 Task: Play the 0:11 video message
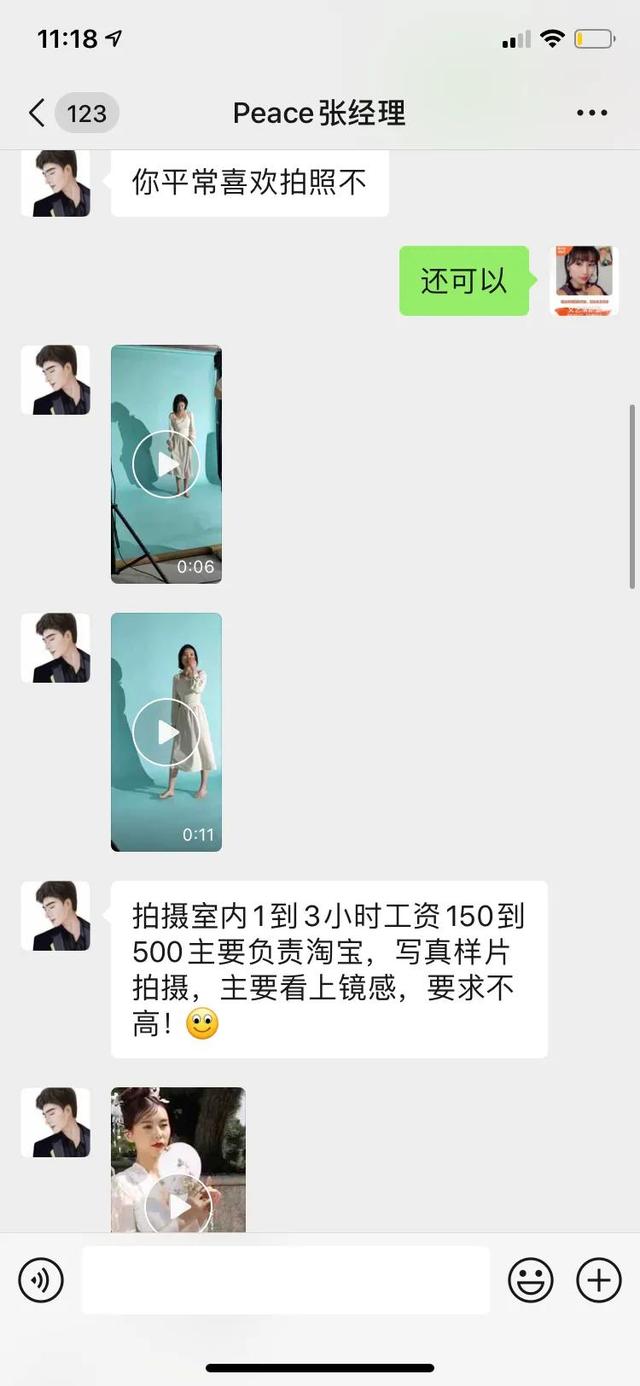pos(166,732)
